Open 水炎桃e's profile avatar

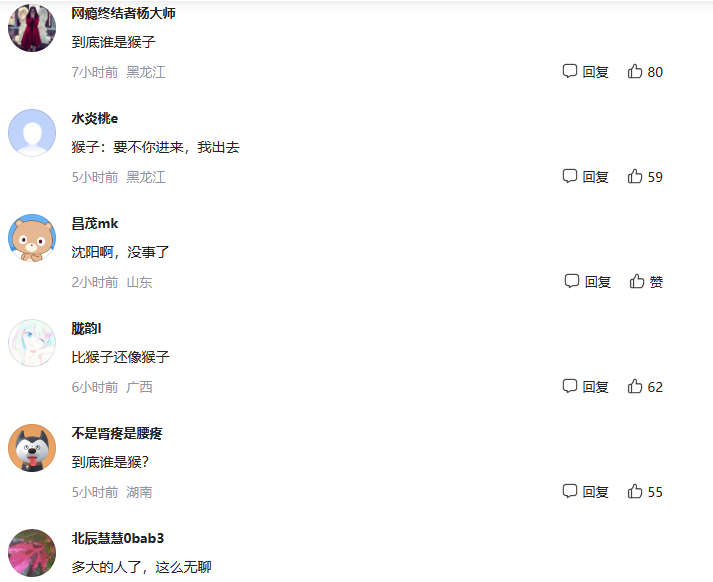coord(32,133)
